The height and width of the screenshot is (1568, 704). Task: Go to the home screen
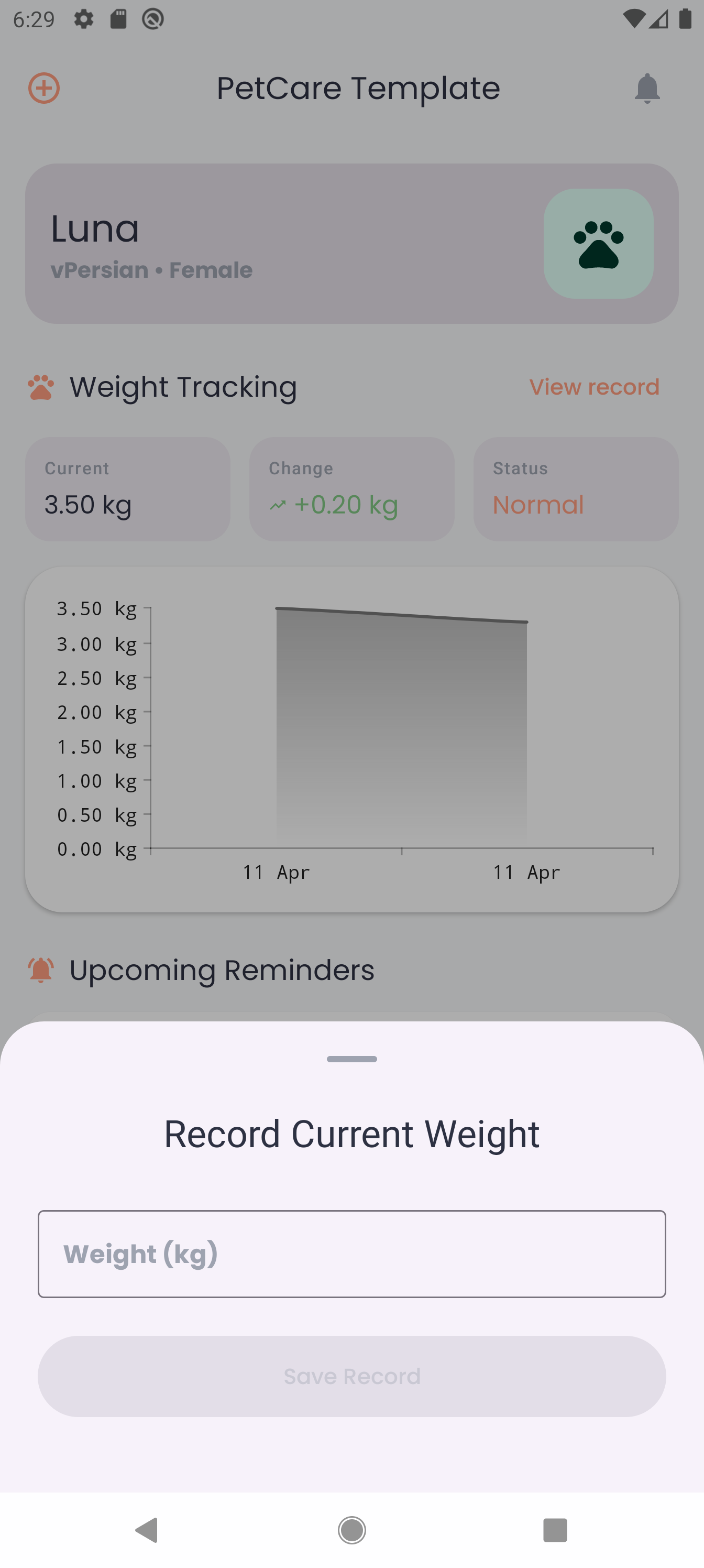point(351,1530)
